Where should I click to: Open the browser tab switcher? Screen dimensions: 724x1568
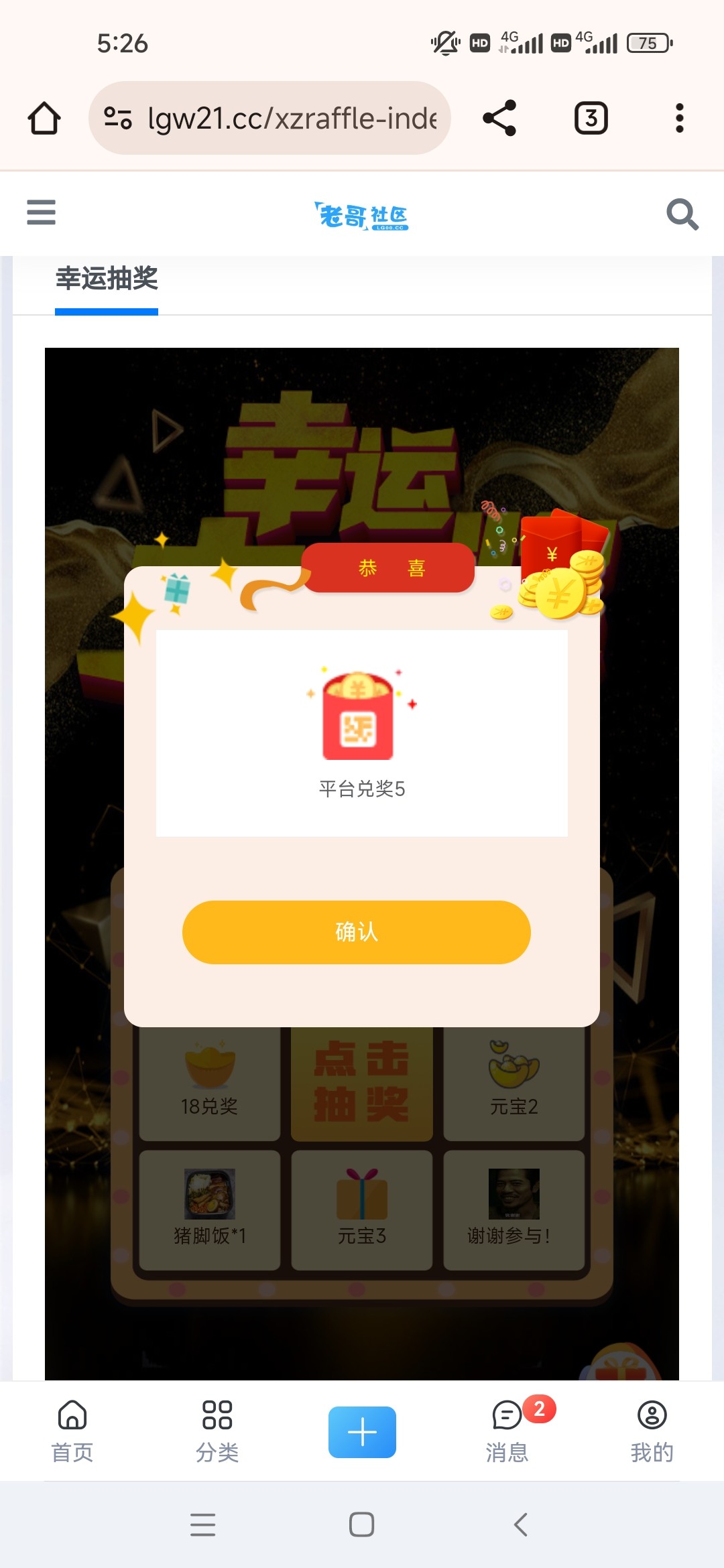591,118
